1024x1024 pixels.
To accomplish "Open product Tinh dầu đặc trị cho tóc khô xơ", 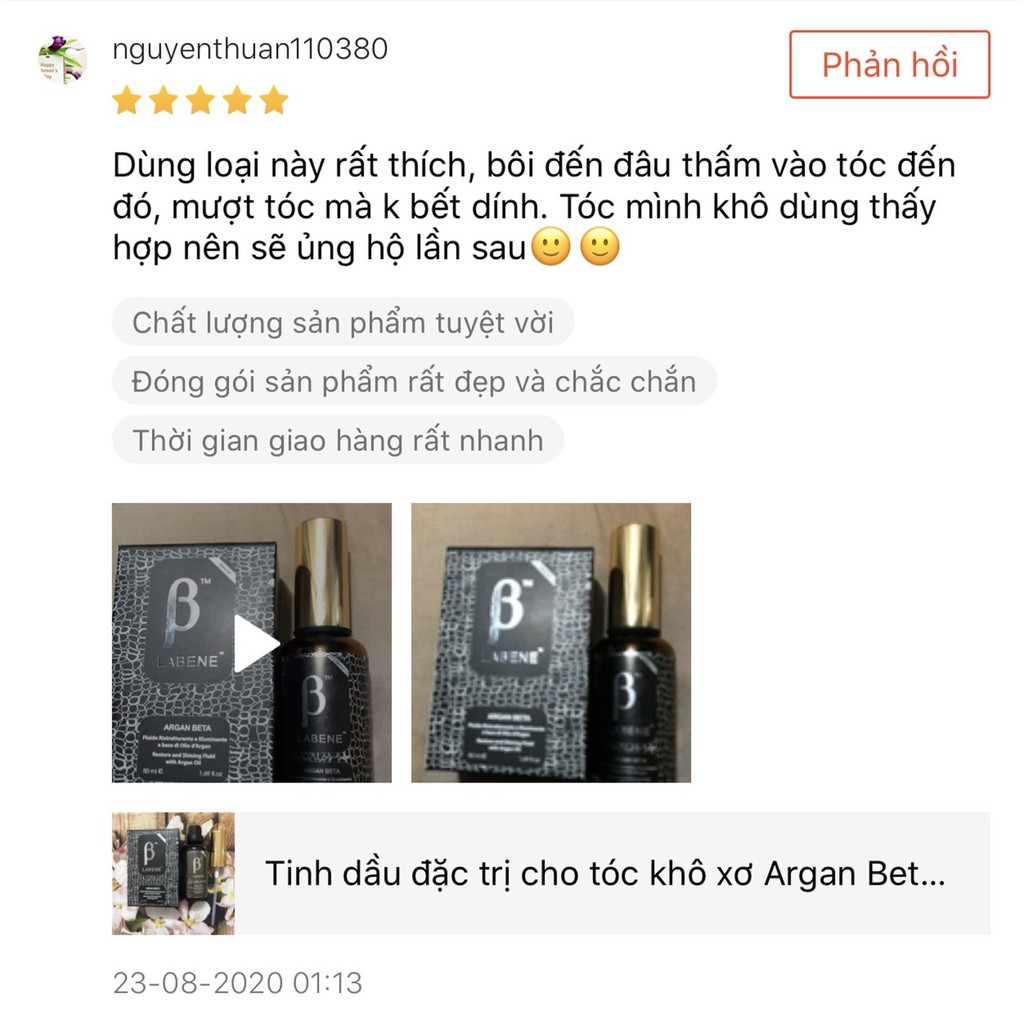I will click(x=604, y=873).
